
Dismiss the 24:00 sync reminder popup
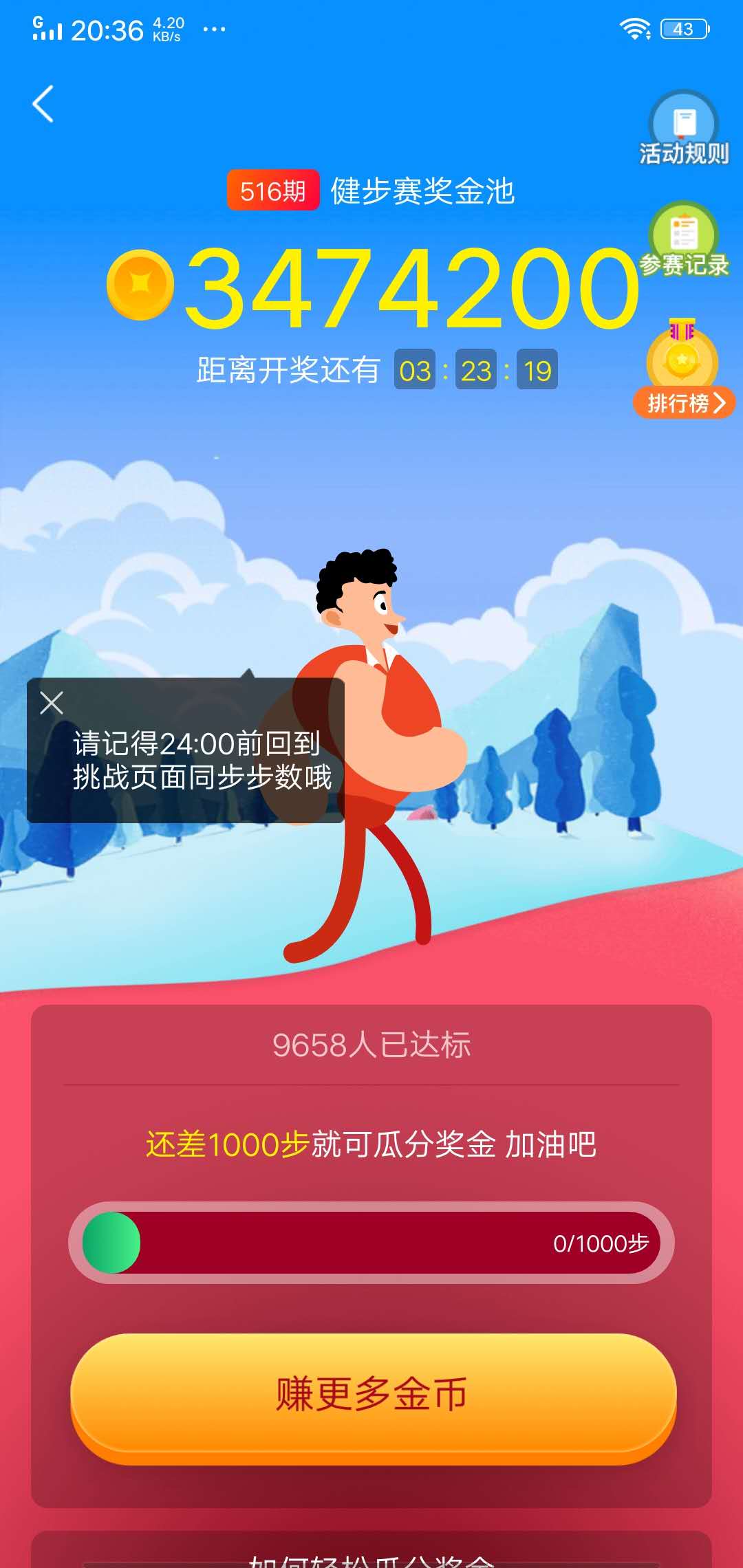point(52,703)
